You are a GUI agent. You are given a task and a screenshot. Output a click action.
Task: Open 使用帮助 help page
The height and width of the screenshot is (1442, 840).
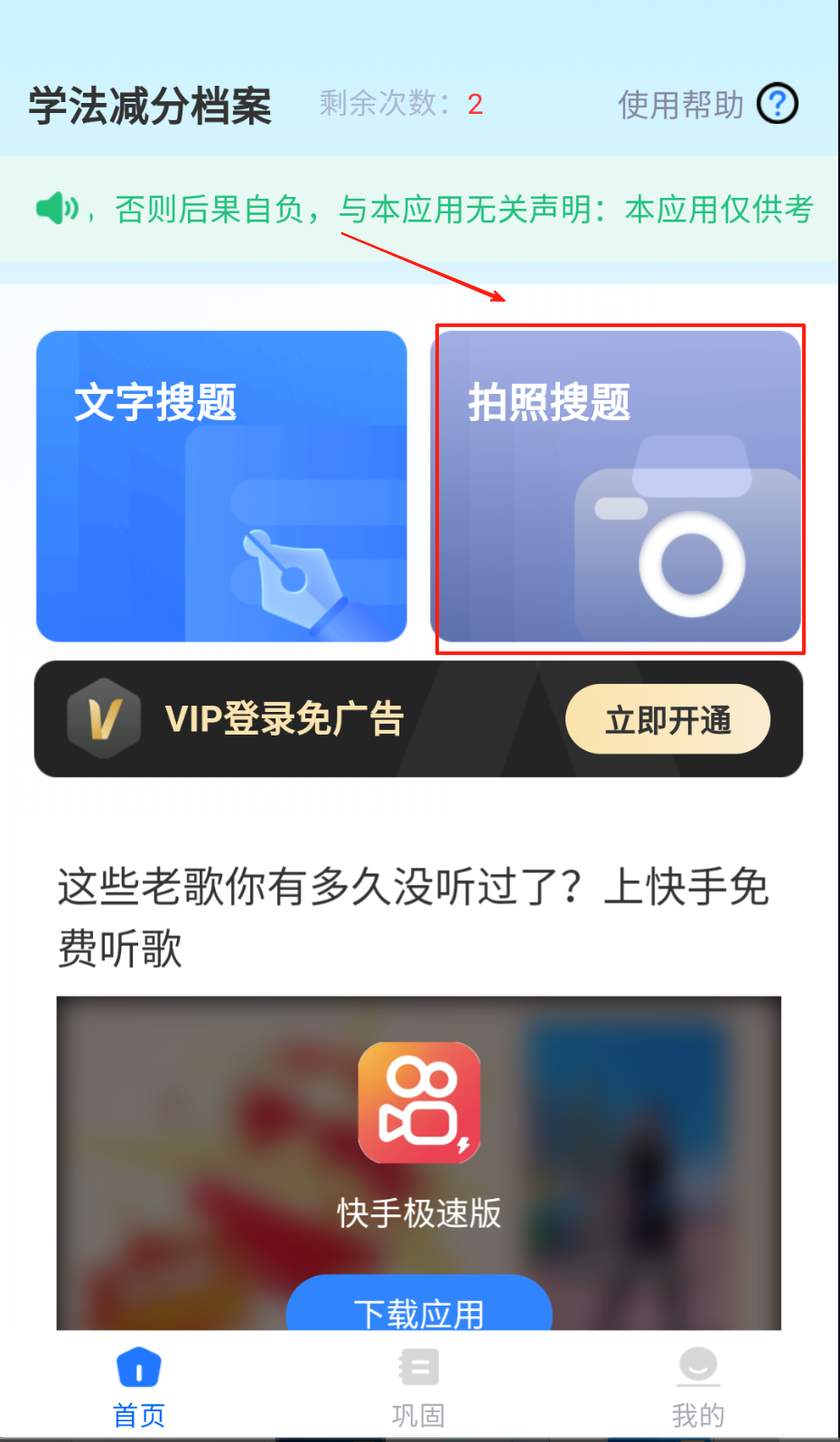[x=707, y=105]
